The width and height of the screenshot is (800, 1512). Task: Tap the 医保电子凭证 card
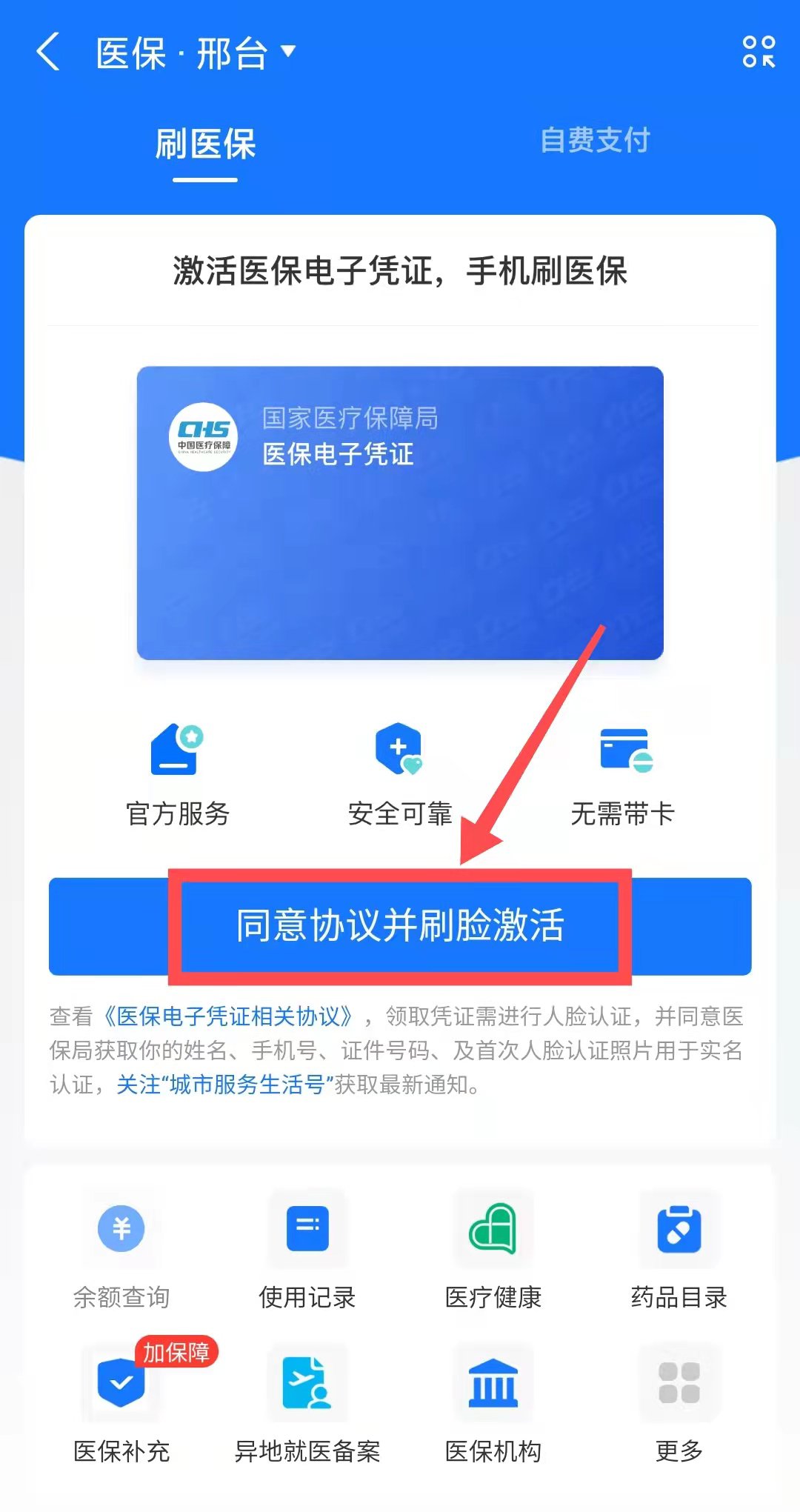(x=400, y=513)
